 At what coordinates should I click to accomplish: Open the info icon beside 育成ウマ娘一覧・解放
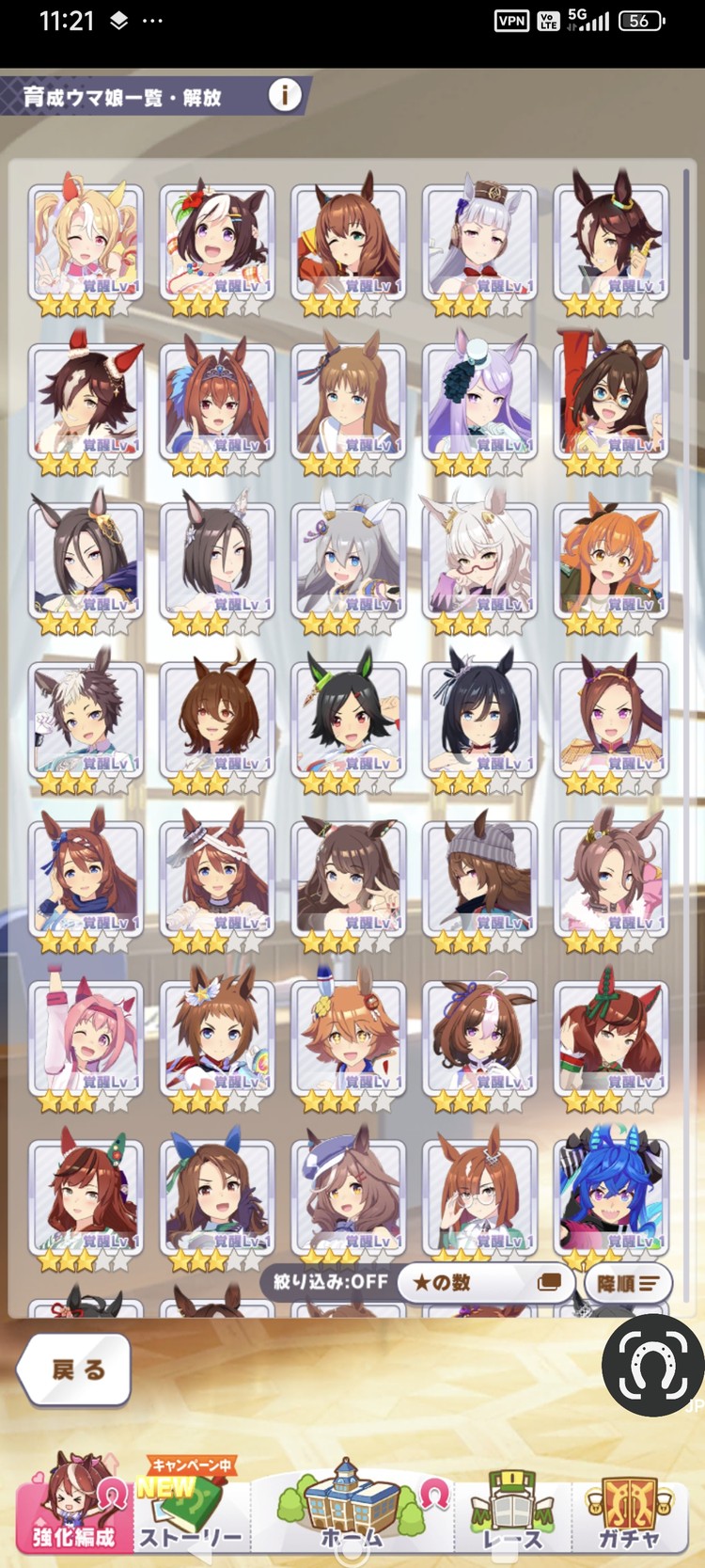click(x=285, y=94)
